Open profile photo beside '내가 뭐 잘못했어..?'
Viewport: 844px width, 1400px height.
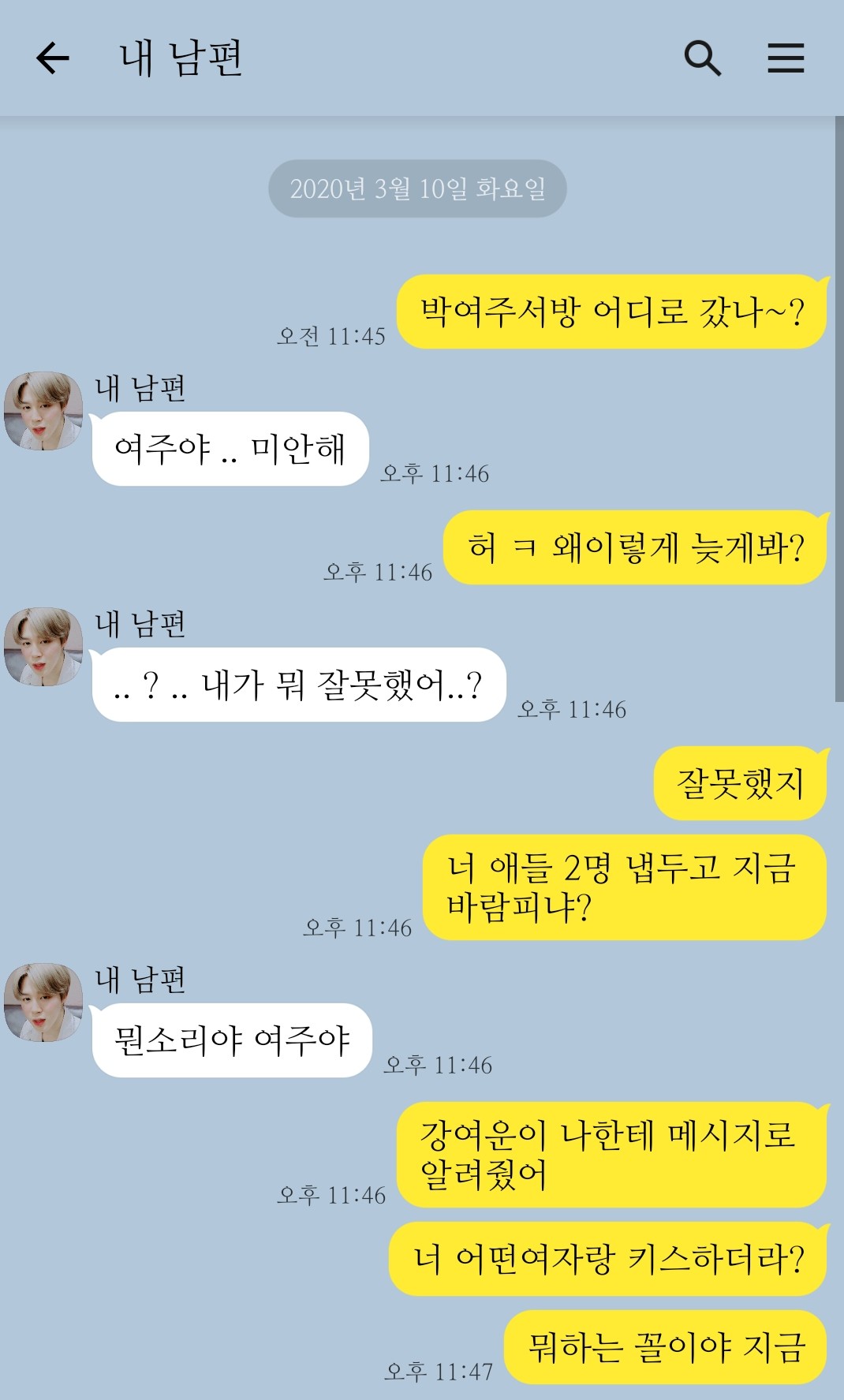[x=43, y=647]
